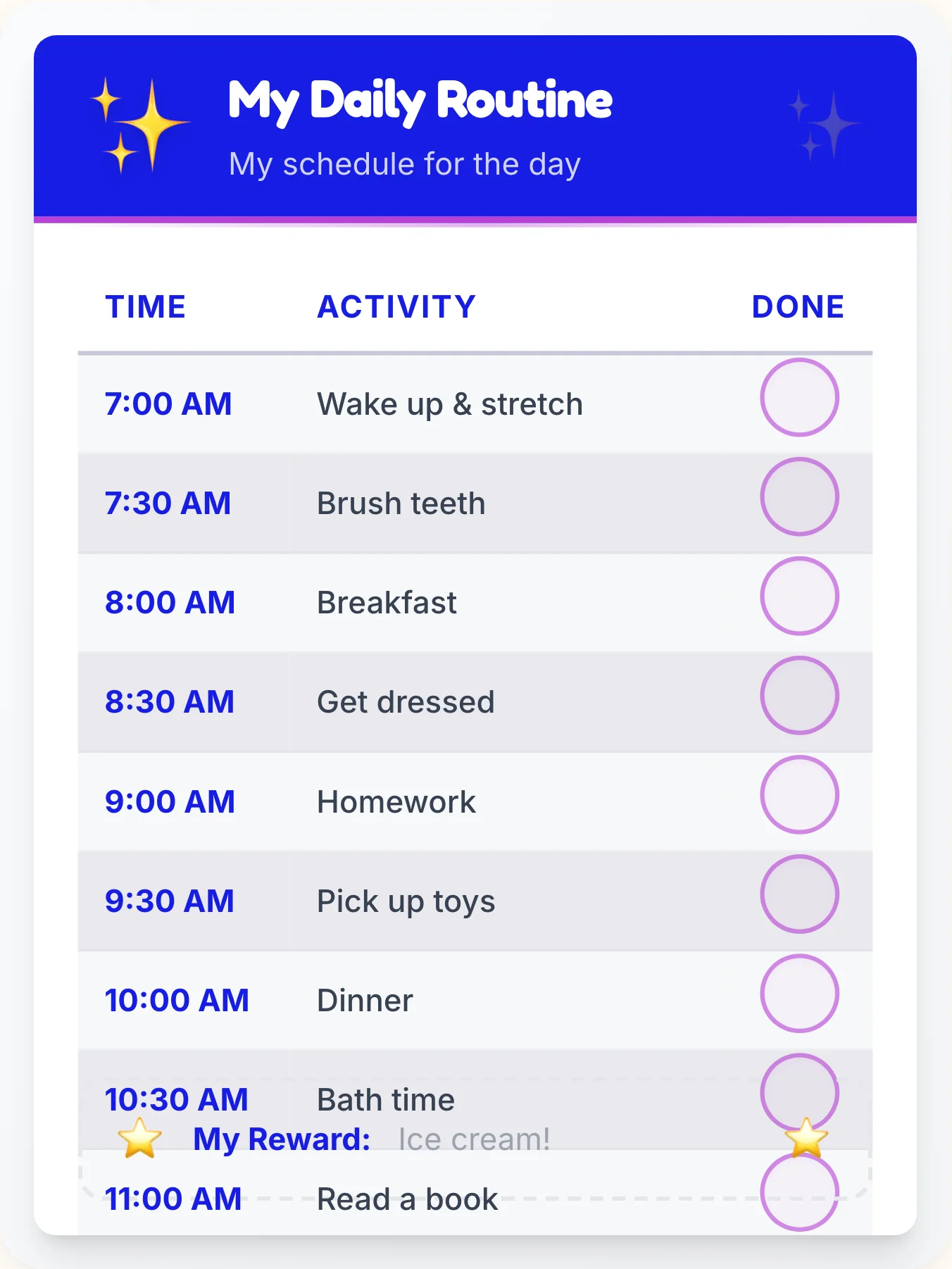Click the My Daily Routine title
The image size is (952, 1269).
coord(420,101)
